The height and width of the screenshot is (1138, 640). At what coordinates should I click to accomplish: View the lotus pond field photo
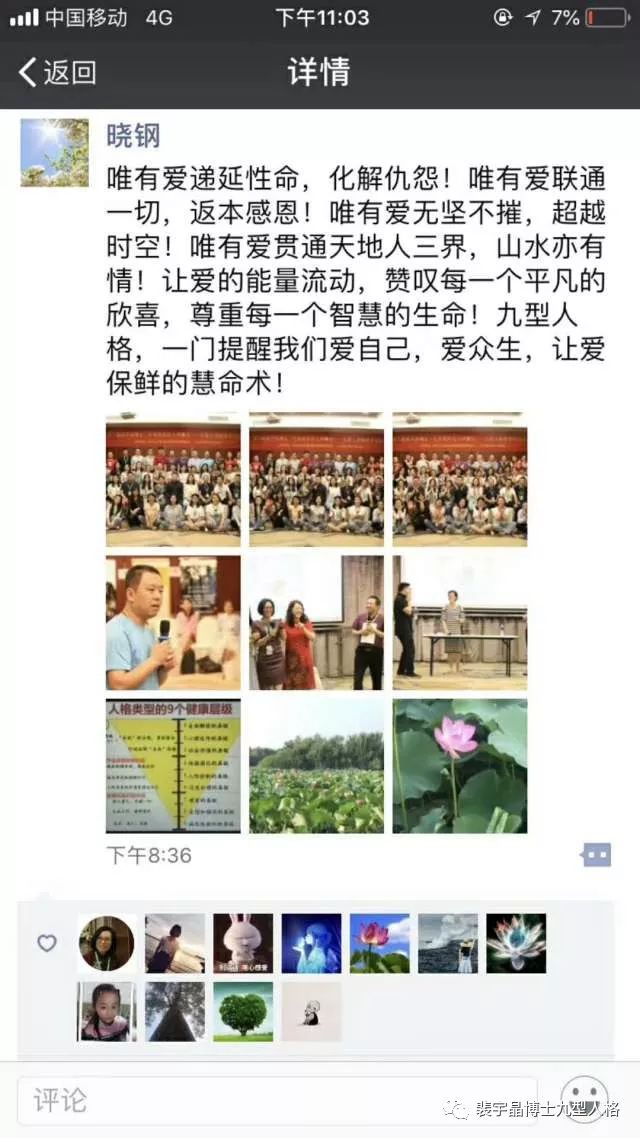click(x=316, y=766)
